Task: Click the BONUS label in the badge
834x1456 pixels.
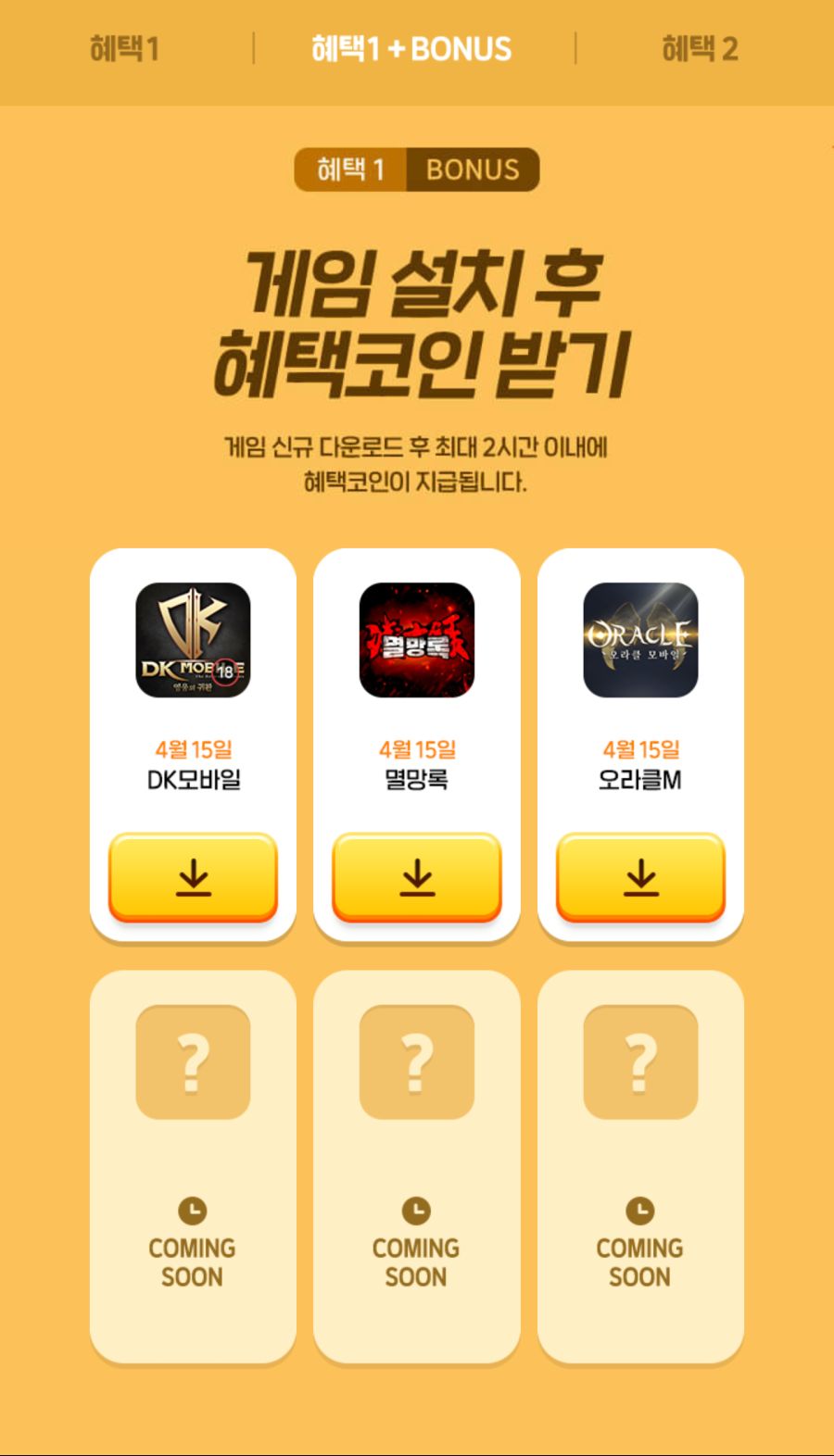Action: coord(473,169)
